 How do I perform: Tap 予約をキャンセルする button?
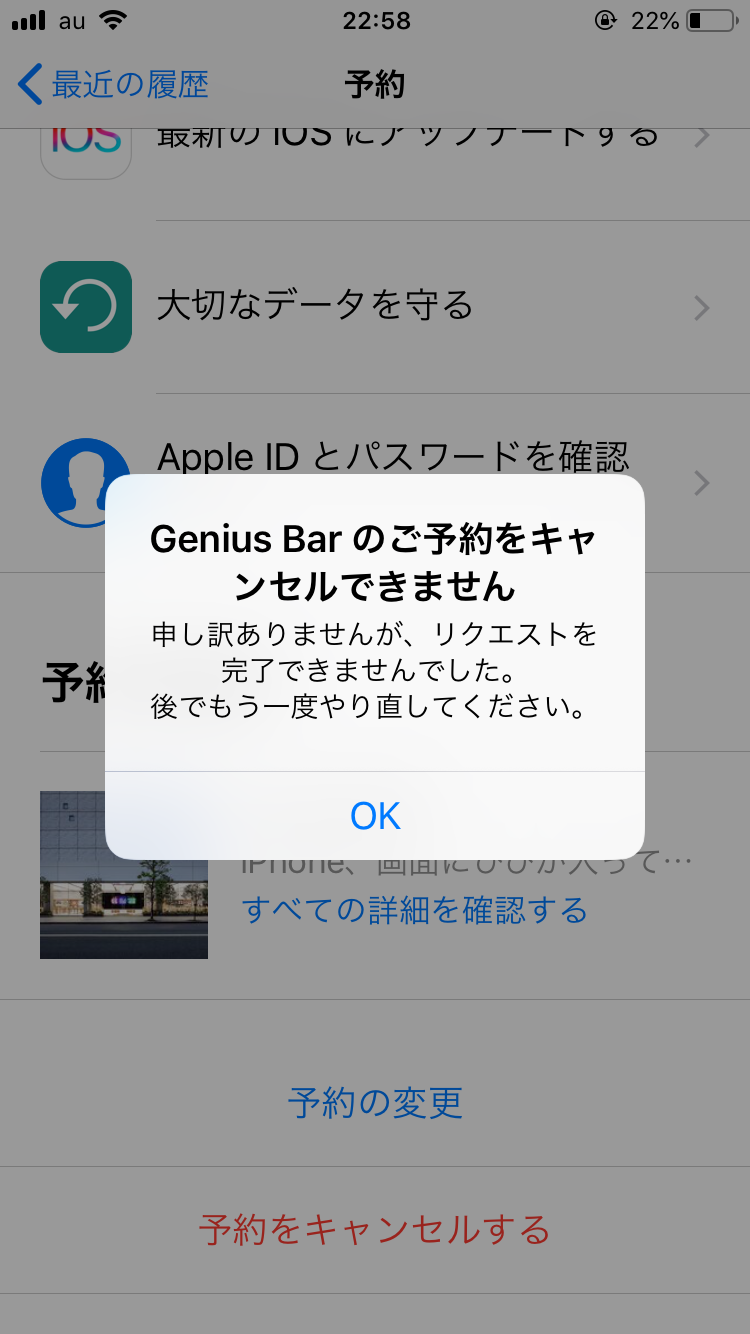(375, 1229)
